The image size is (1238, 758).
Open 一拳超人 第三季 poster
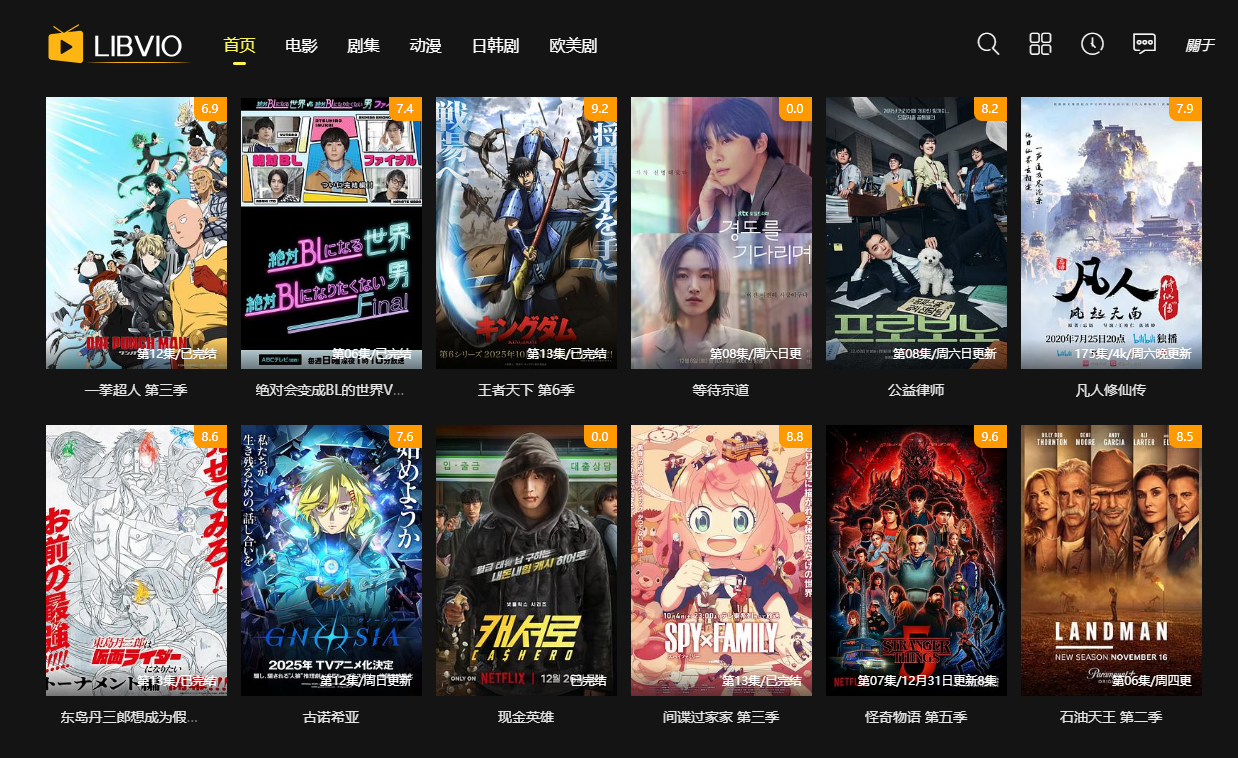click(136, 233)
